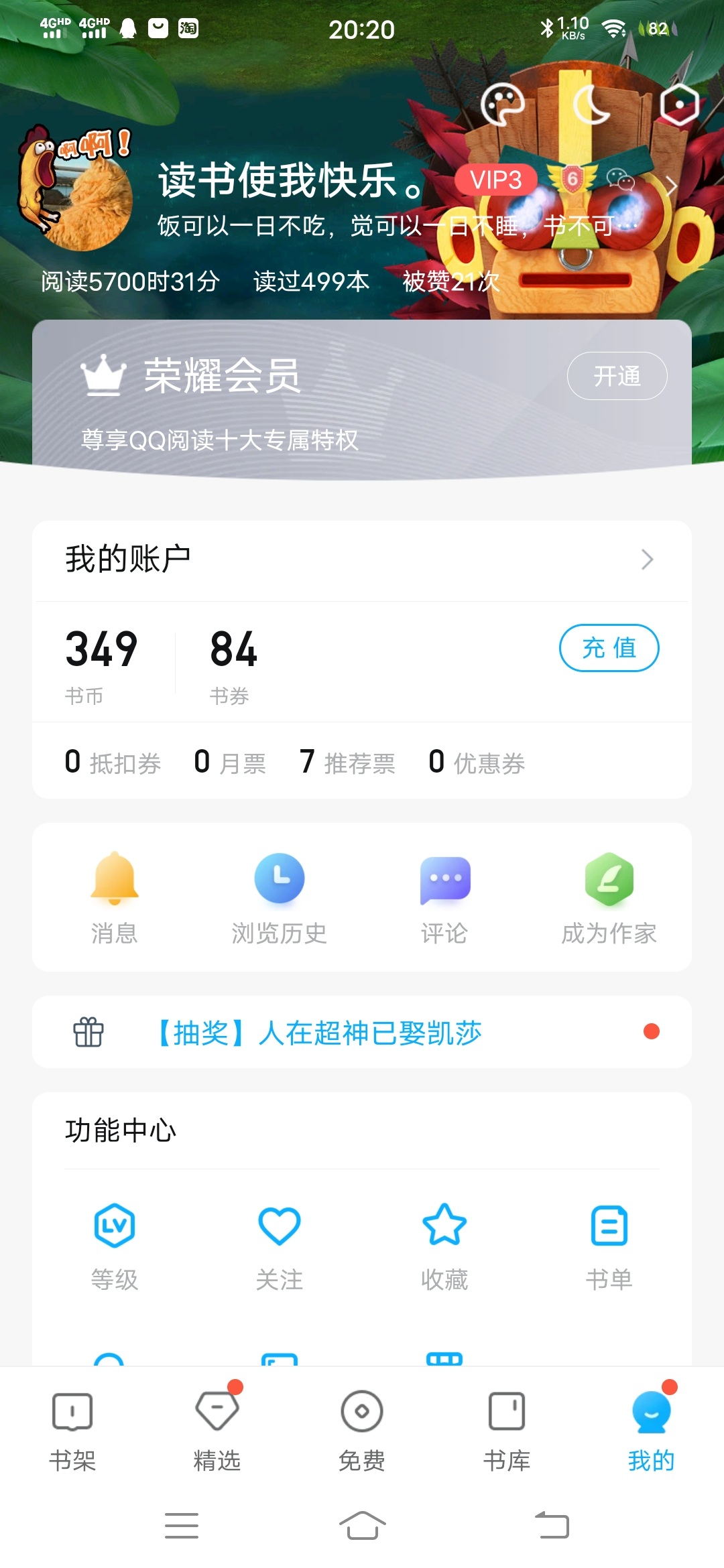Tap the 充值 recharge button
The image size is (724, 1568).
pyautogui.click(x=609, y=648)
